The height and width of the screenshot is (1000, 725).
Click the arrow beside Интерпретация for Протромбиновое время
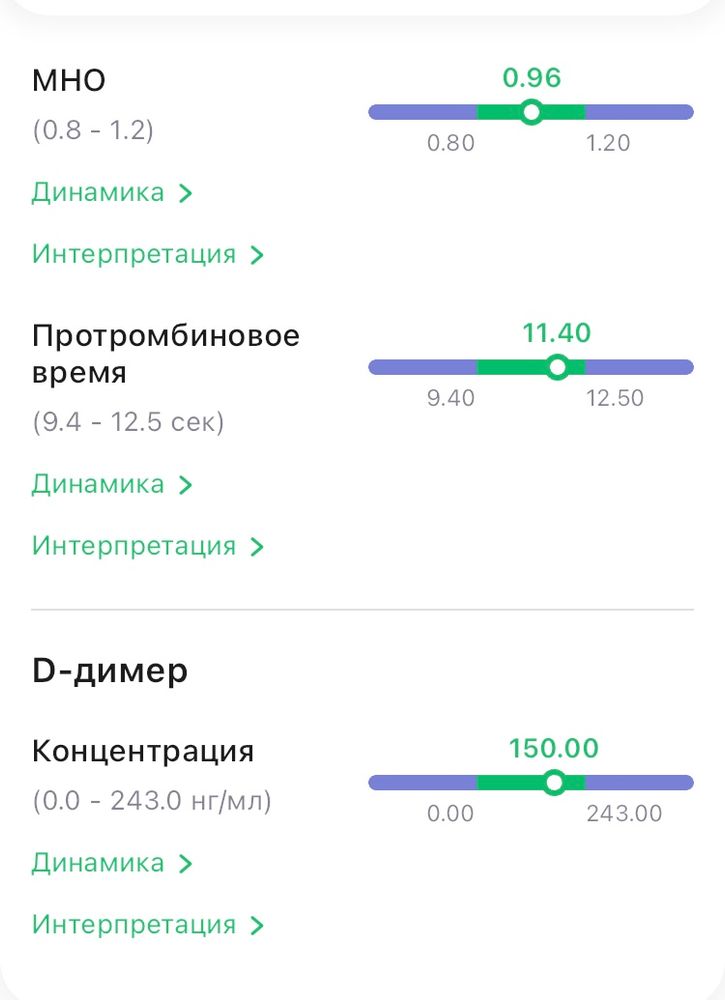click(256, 546)
